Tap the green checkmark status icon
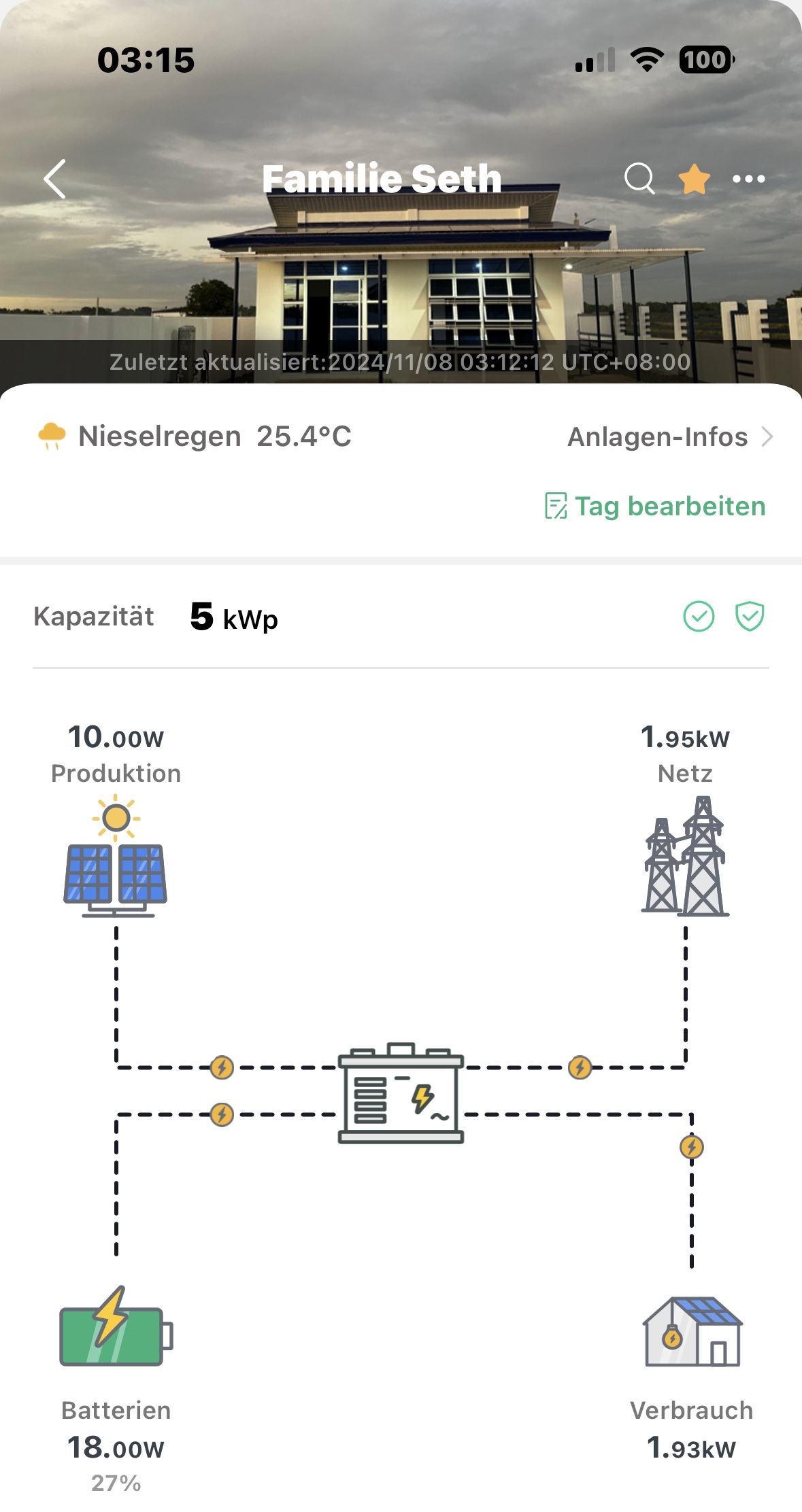 coord(699,617)
